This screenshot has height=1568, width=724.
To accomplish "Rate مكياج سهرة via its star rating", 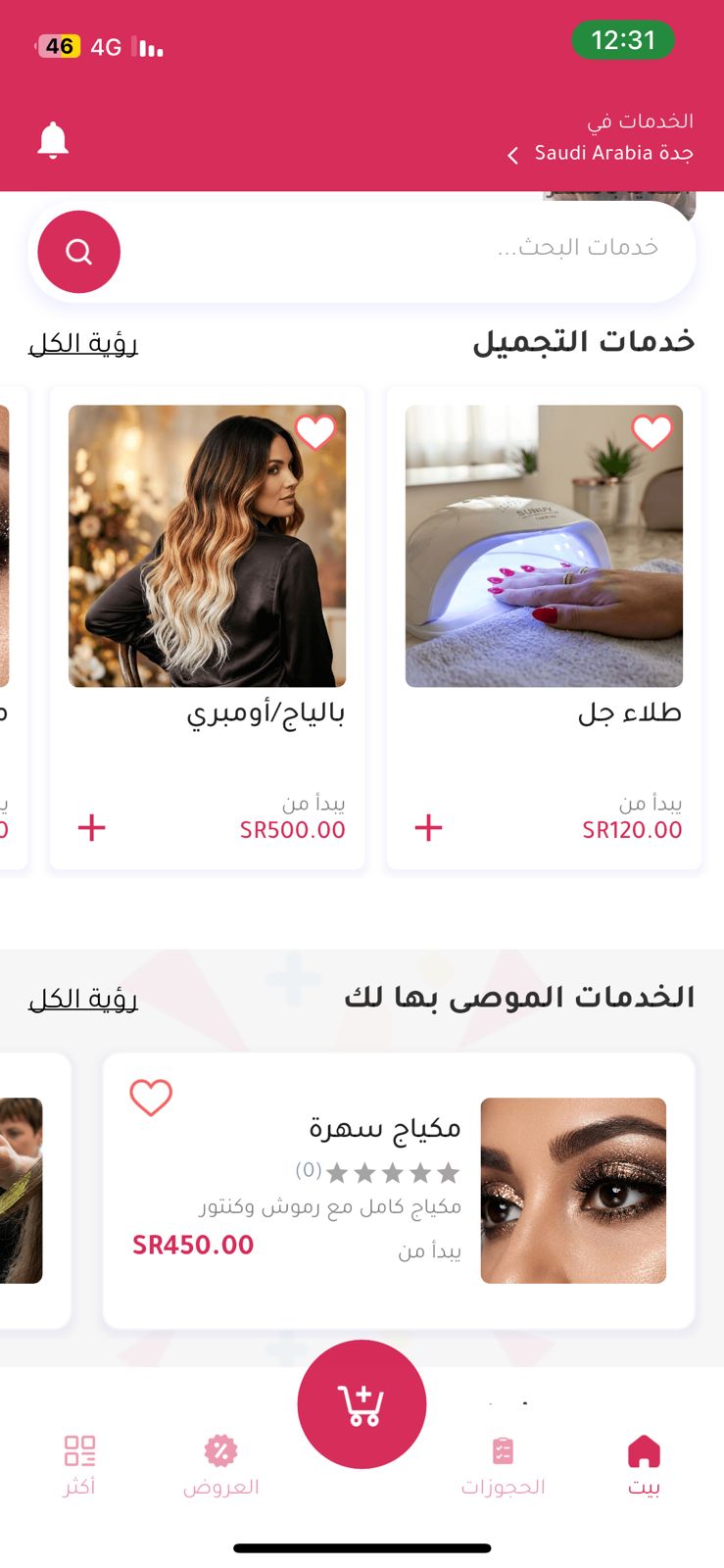I will pos(390,1171).
